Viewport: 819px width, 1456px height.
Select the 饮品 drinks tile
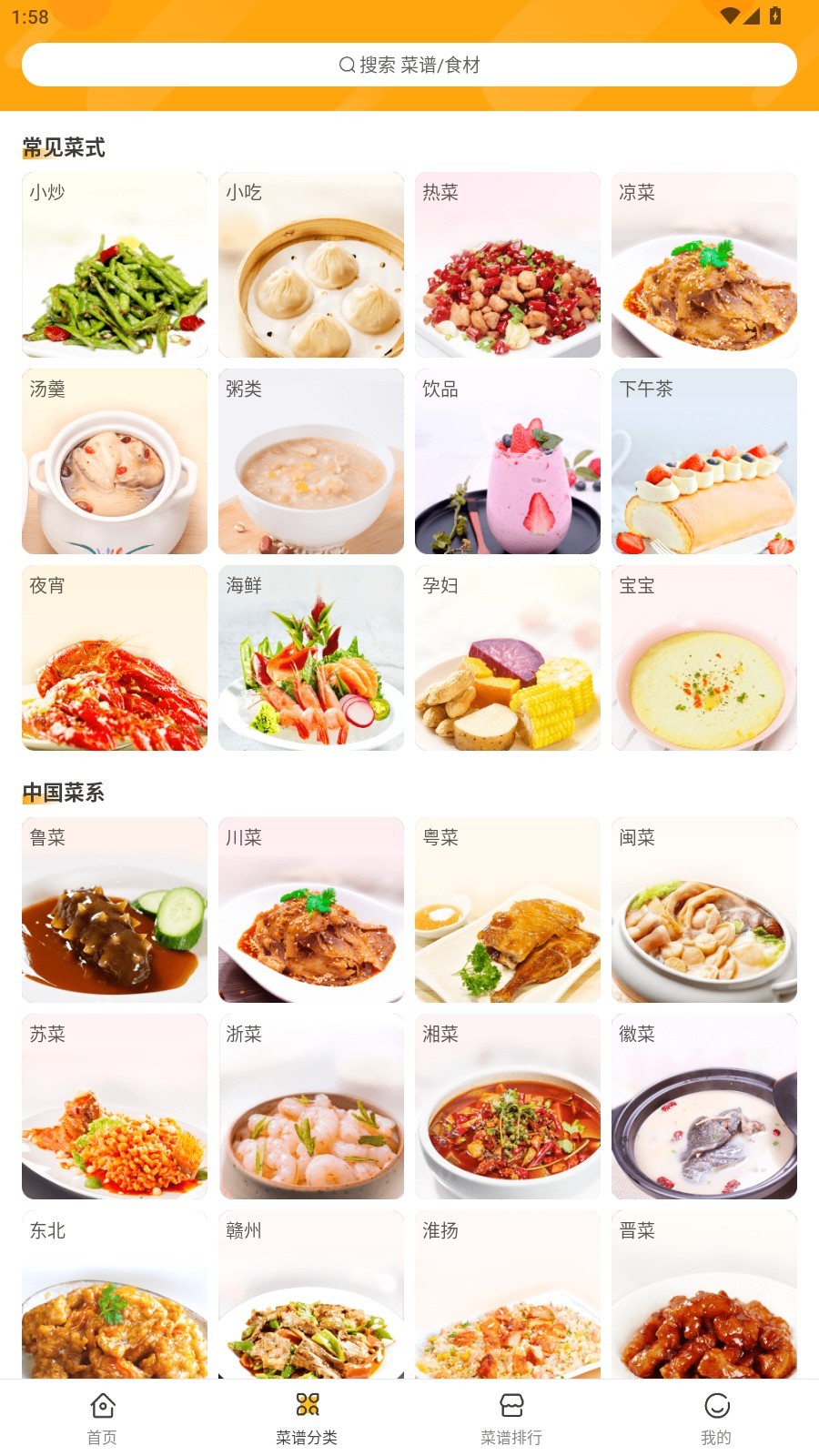pos(508,461)
